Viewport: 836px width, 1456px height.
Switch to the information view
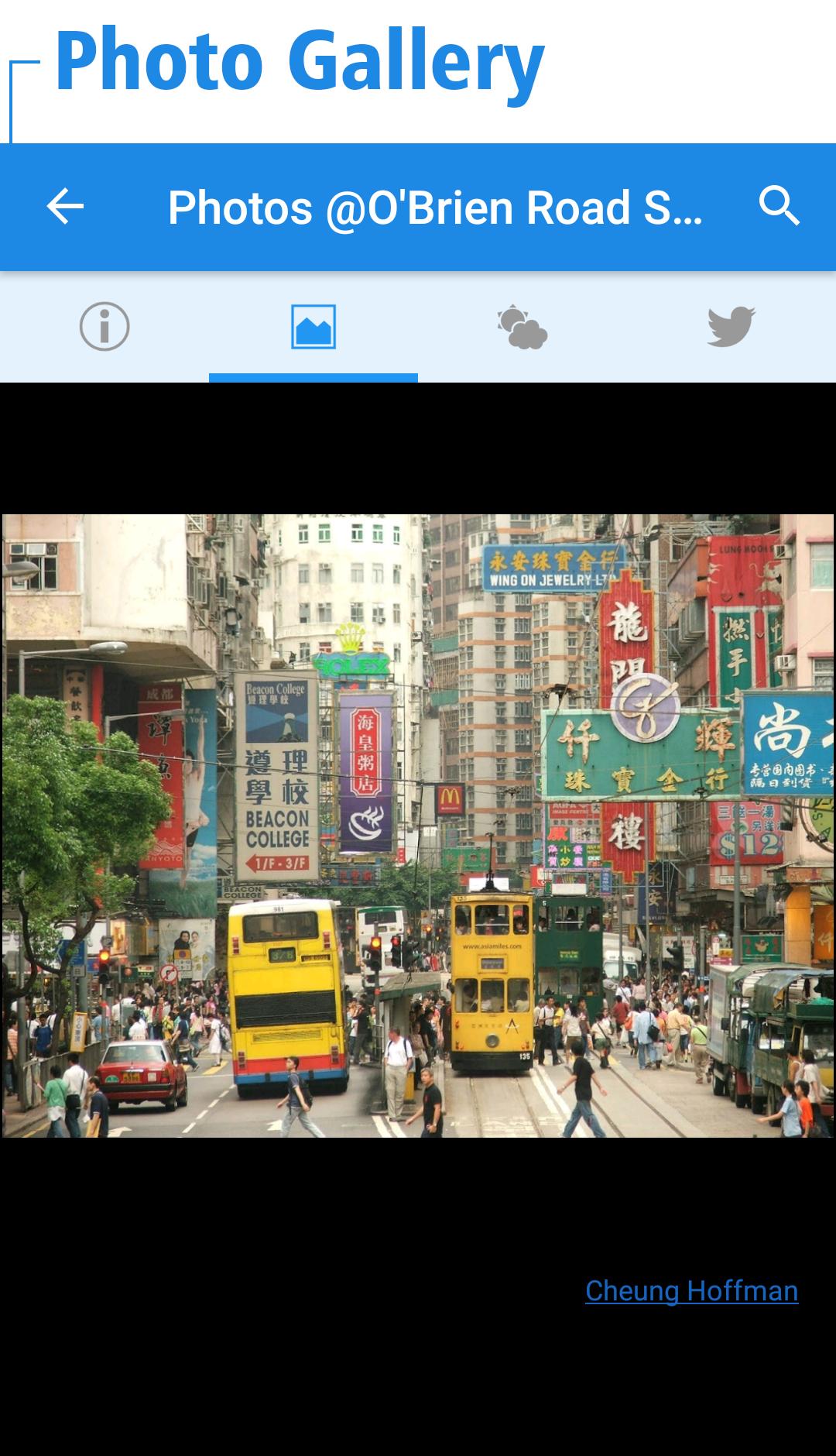103,326
